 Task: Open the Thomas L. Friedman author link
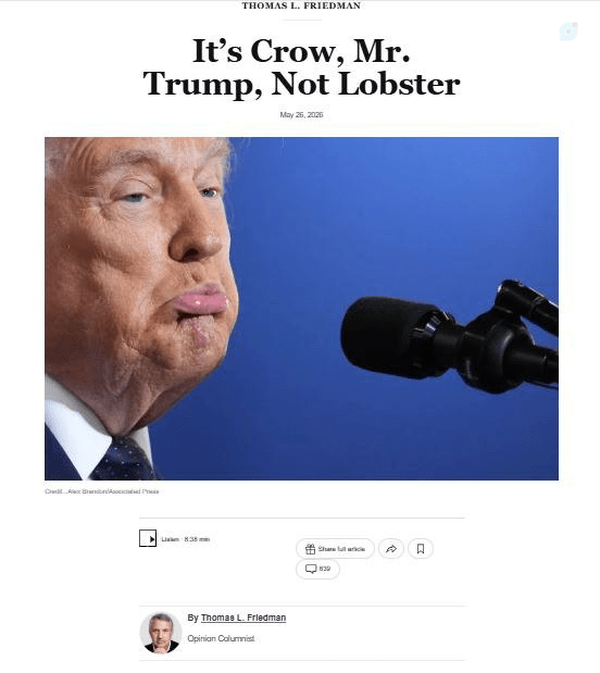click(243, 617)
